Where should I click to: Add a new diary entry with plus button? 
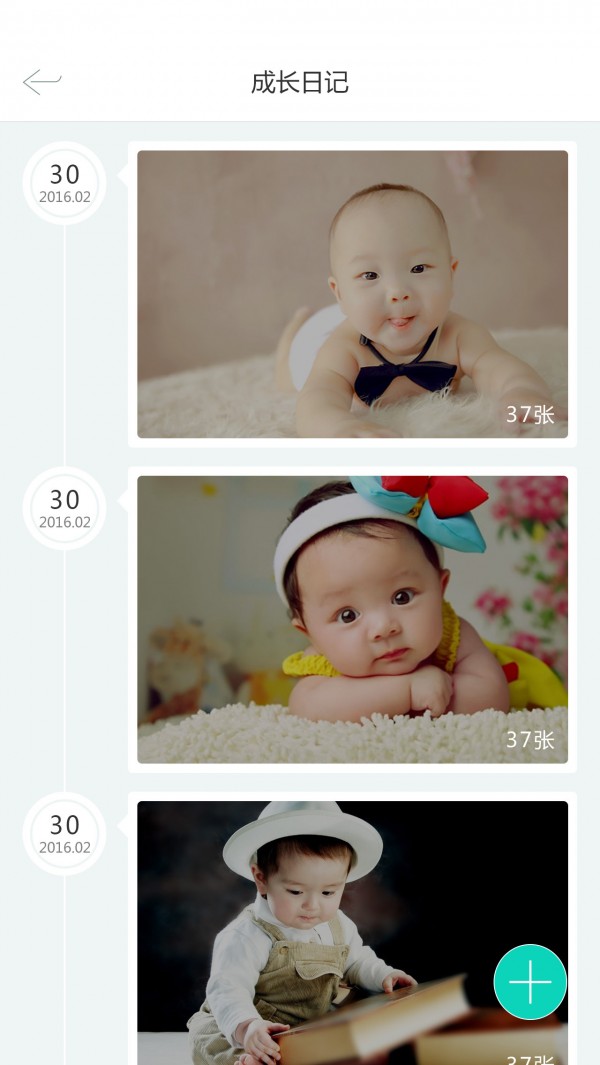530,982
